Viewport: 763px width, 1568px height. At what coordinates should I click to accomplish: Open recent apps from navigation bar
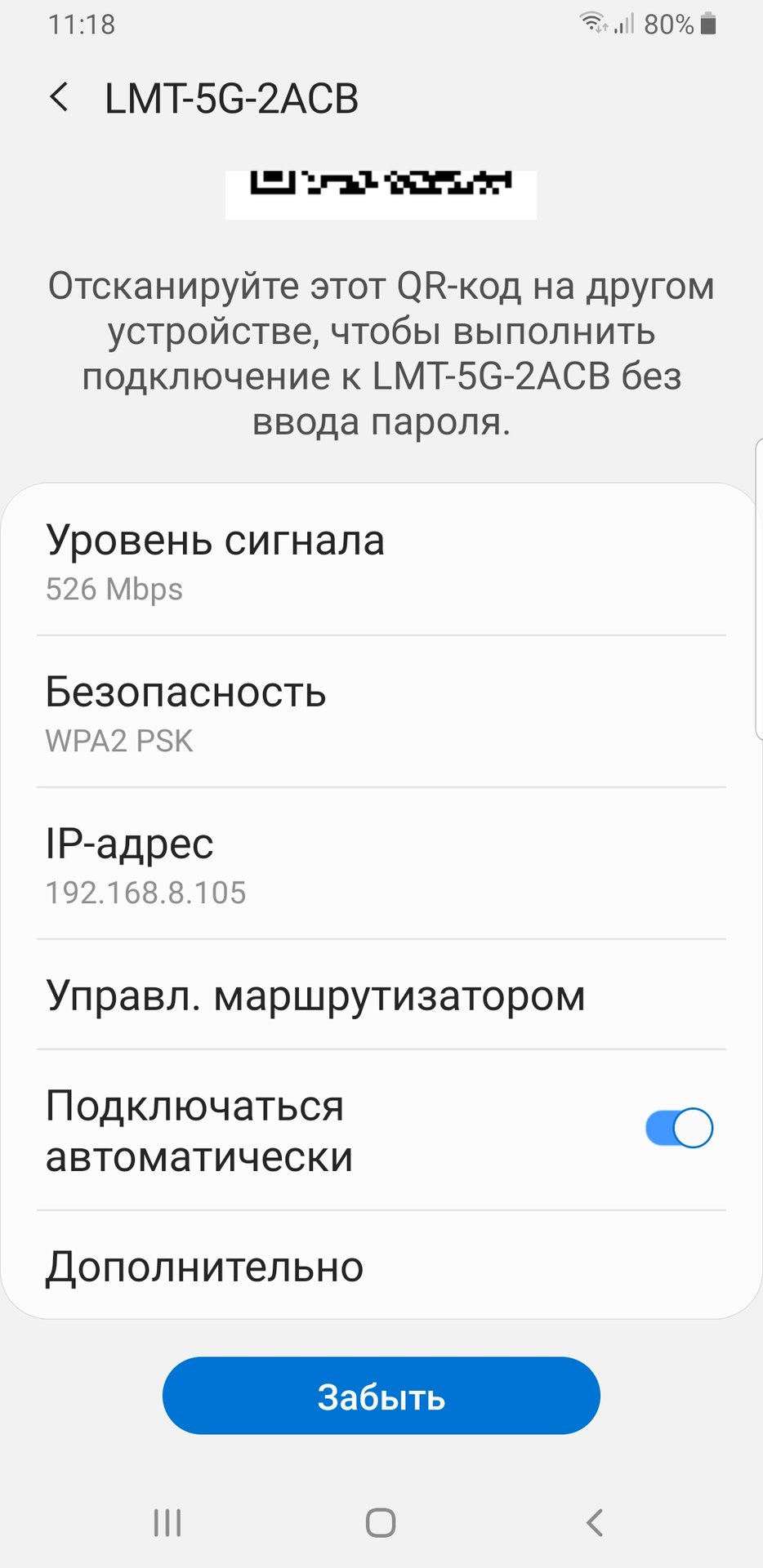click(x=167, y=1523)
